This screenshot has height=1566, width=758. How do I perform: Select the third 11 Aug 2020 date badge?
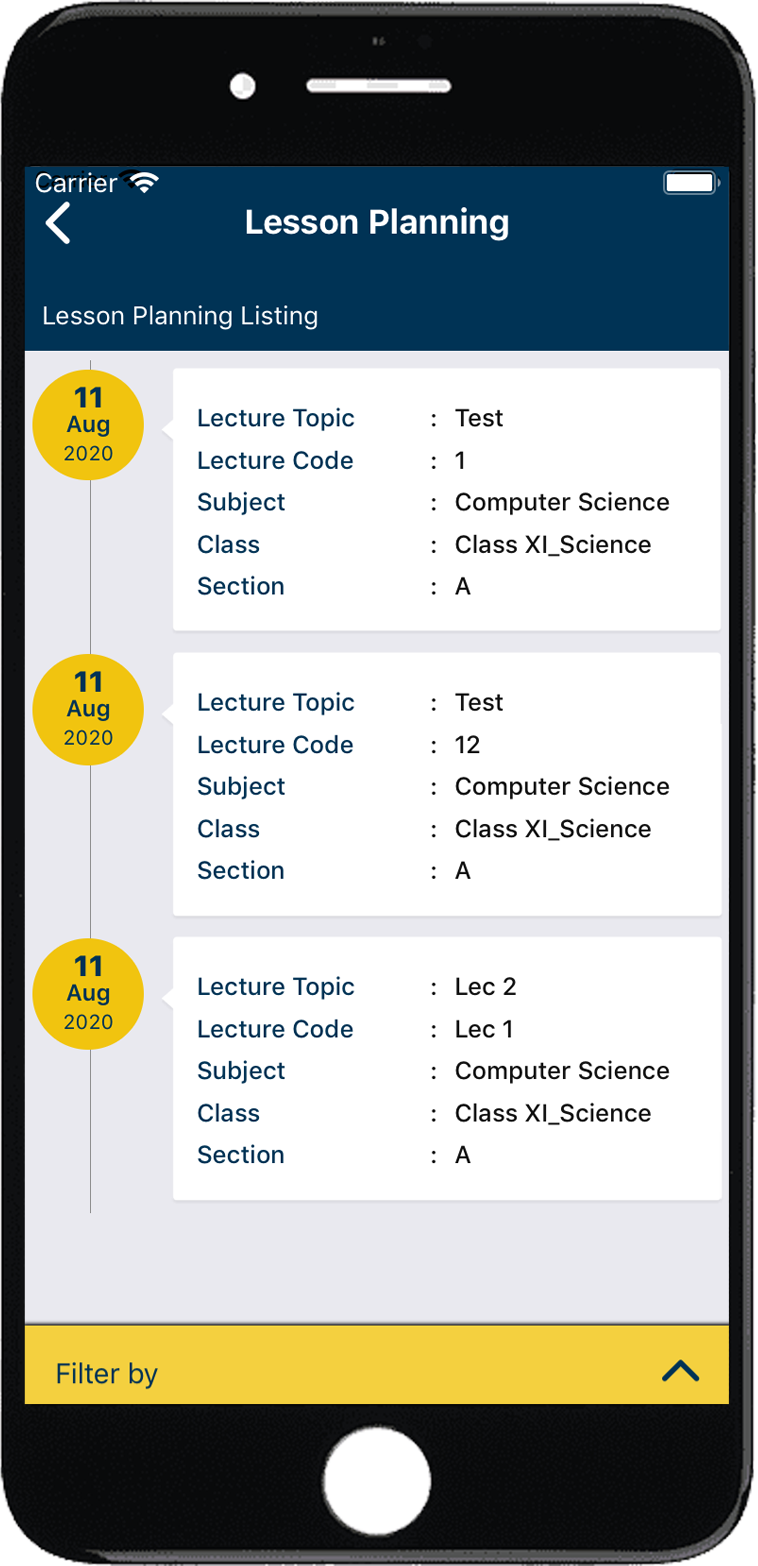pos(88,993)
